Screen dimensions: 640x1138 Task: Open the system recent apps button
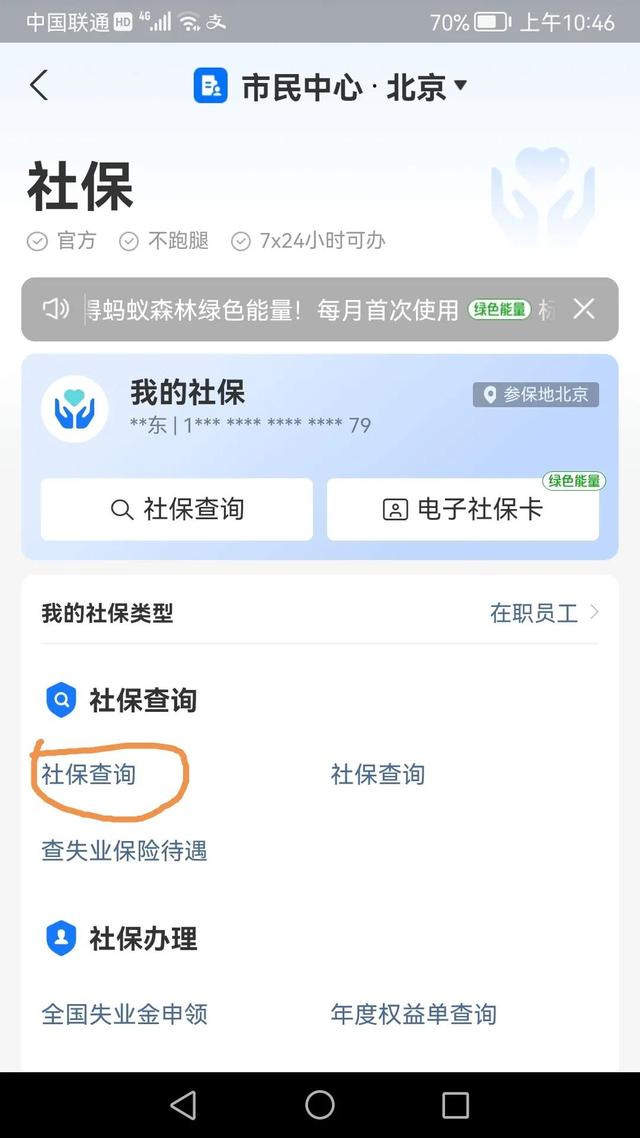[455, 1104]
